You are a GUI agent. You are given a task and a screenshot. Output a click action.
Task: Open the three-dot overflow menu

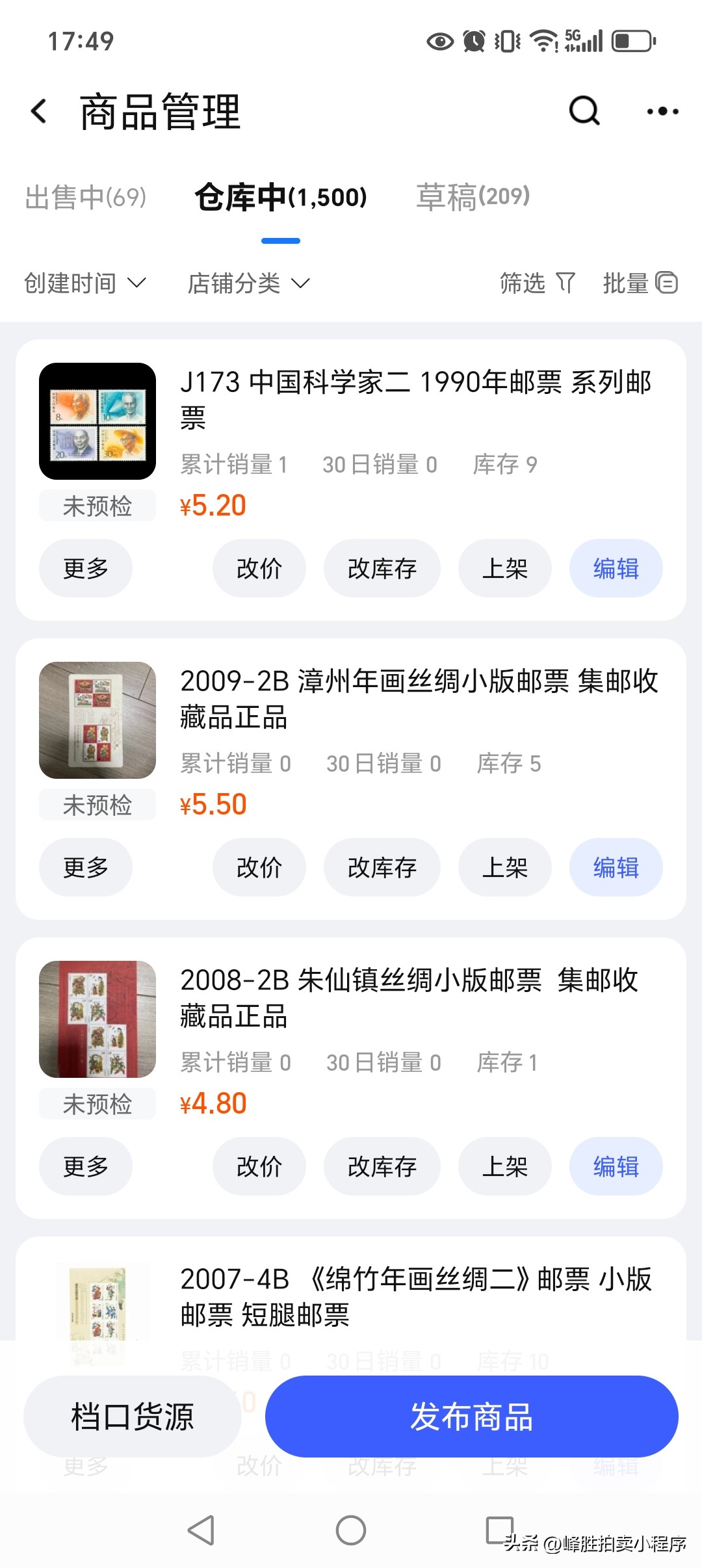[x=662, y=111]
